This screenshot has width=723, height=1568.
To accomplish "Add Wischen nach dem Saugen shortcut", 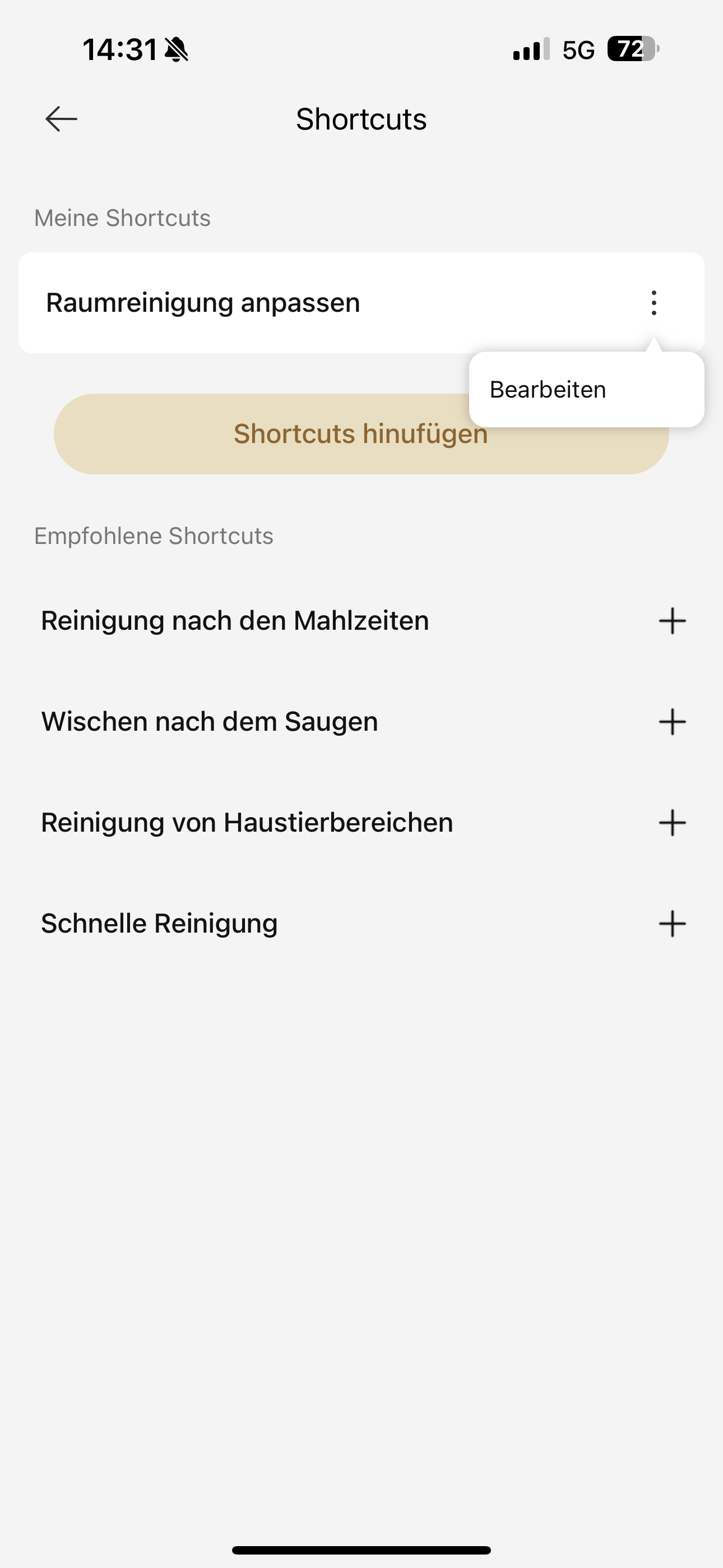I will pos(673,722).
